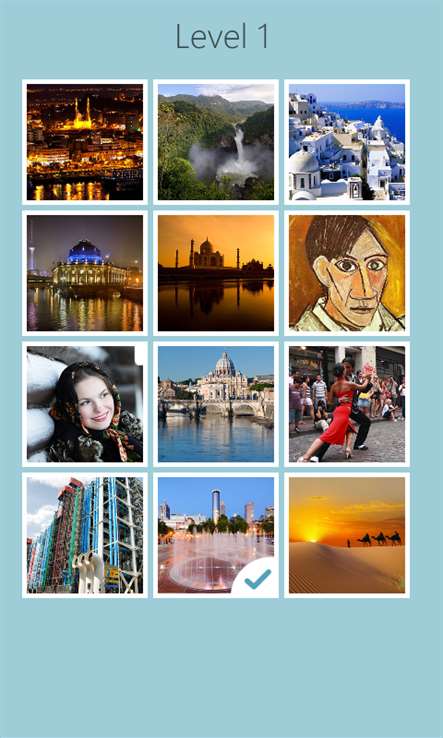Image resolution: width=443 pixels, height=738 pixels.
Task: Select the desert camels at sunset tile
Action: coord(347,535)
